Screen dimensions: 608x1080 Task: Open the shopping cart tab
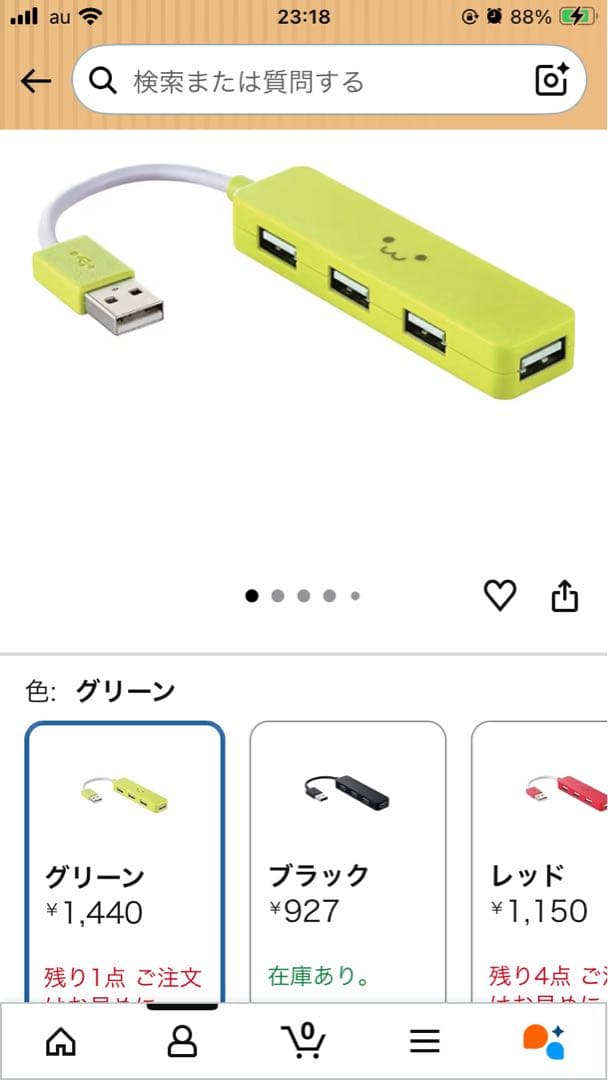pos(304,1041)
